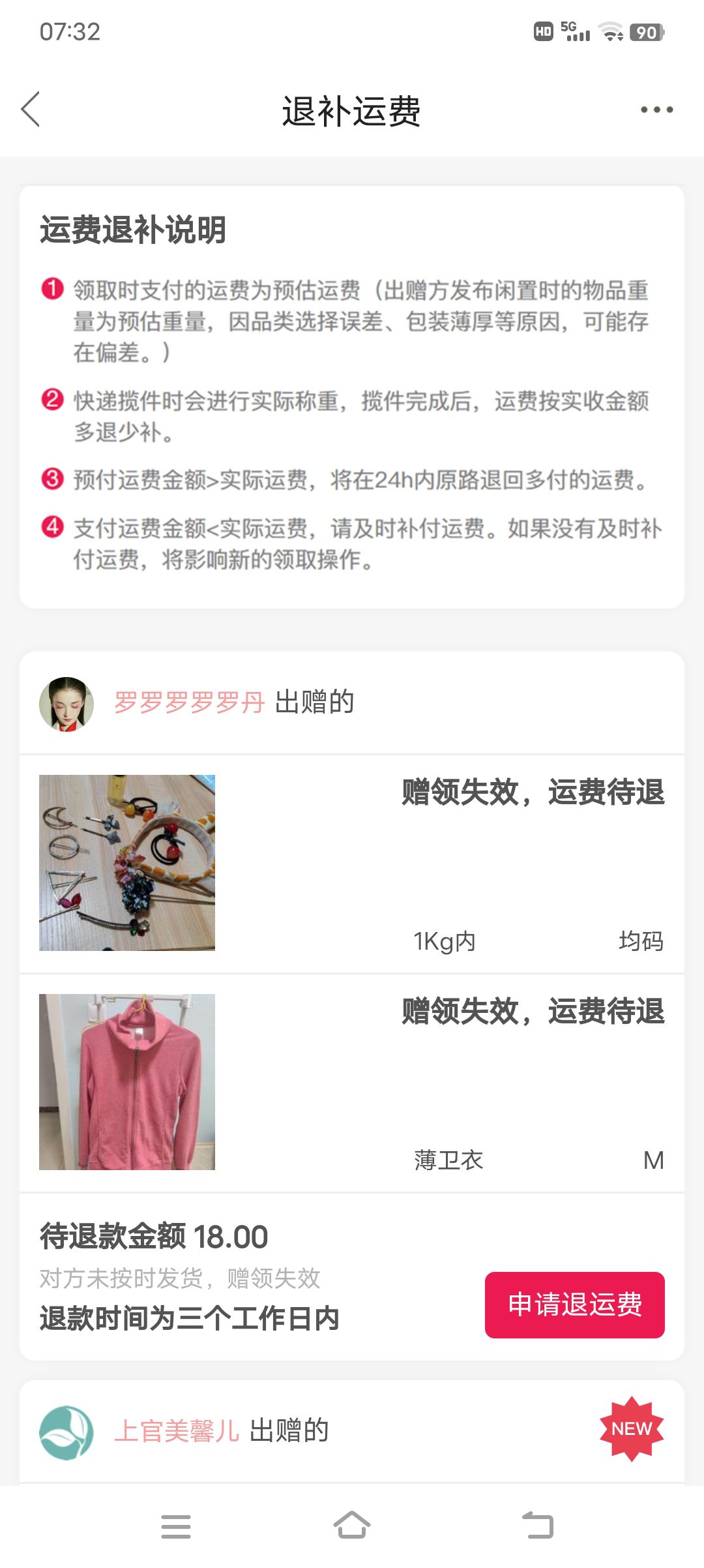Open the three-dot overflow menu
This screenshot has height=1568, width=704.
pos(656,110)
